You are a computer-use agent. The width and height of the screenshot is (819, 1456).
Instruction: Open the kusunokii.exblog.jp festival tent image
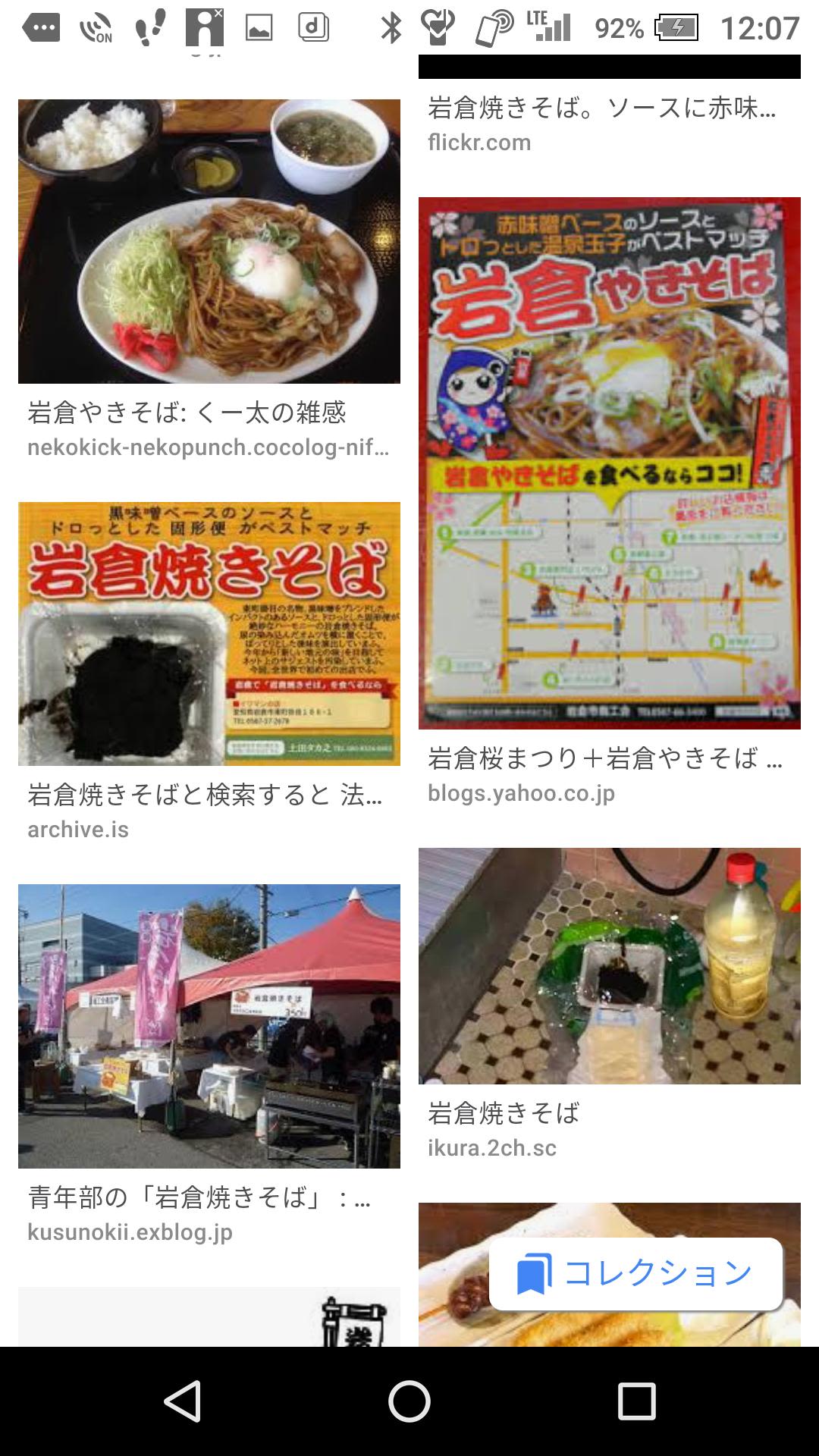pos(209,1026)
